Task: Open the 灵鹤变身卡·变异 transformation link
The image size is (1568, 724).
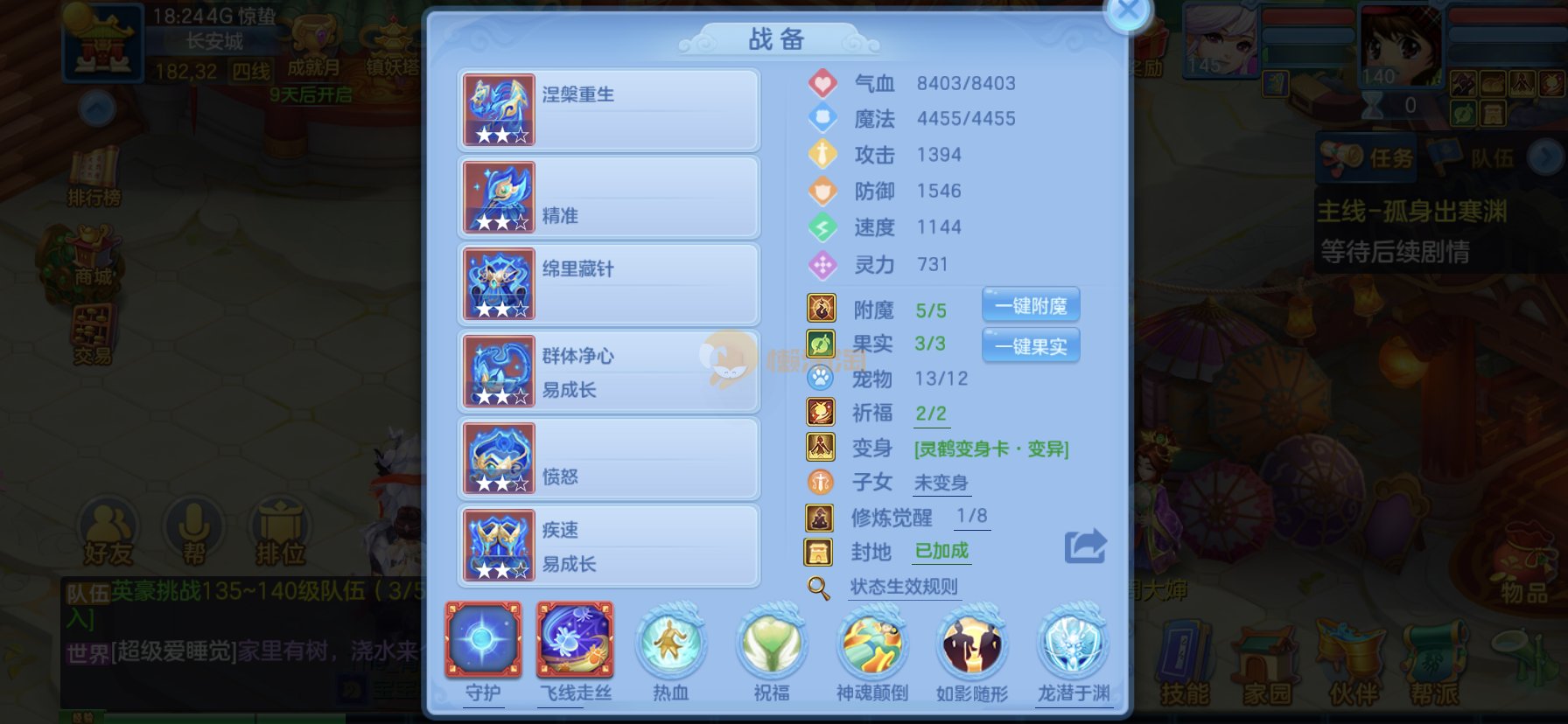Action: 990,449
